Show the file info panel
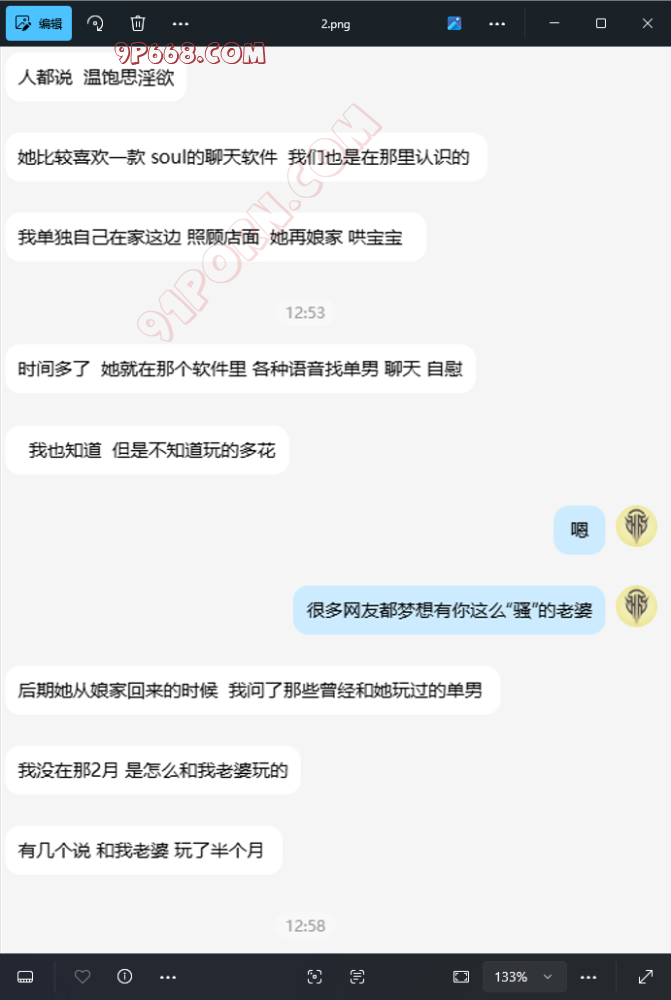671x1000 pixels. coord(125,976)
